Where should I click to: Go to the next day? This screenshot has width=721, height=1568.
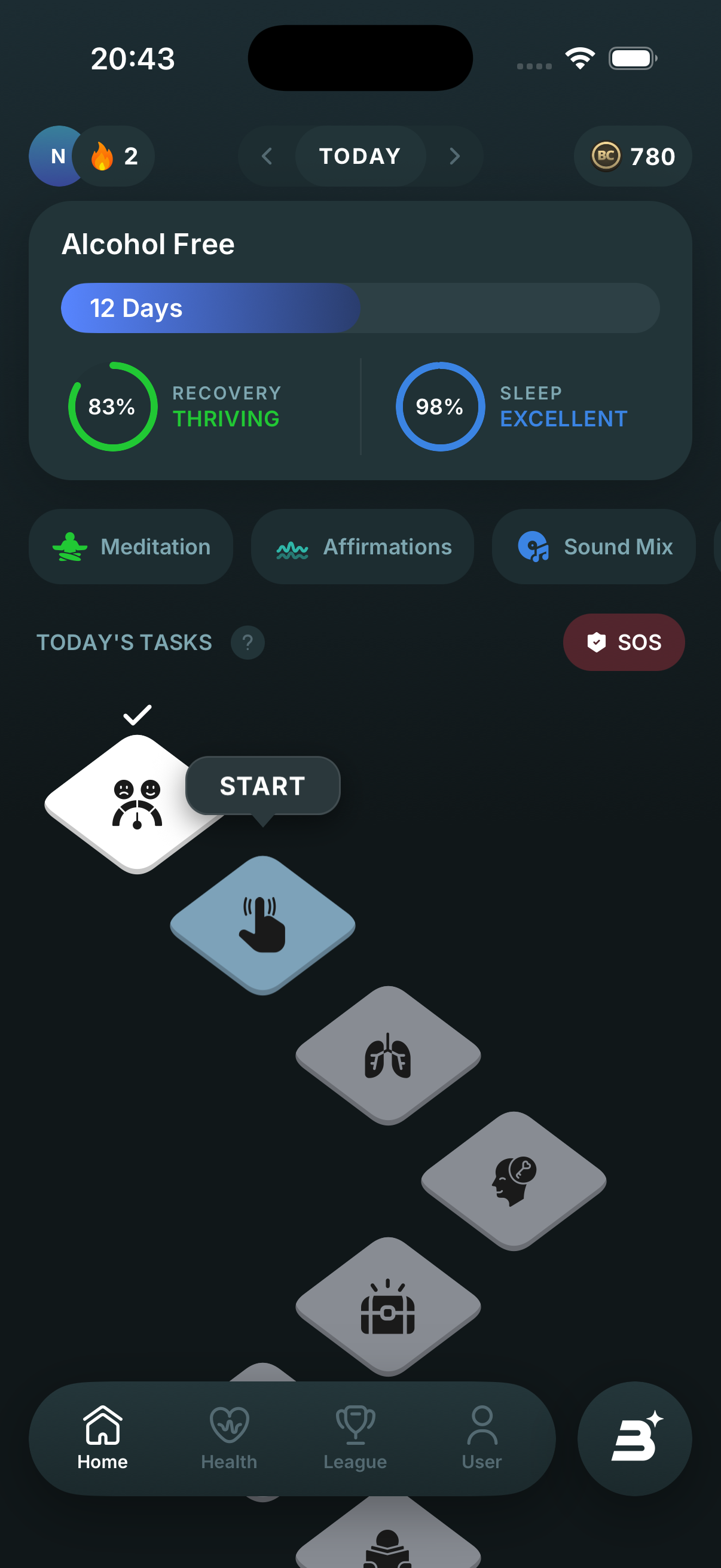click(454, 156)
